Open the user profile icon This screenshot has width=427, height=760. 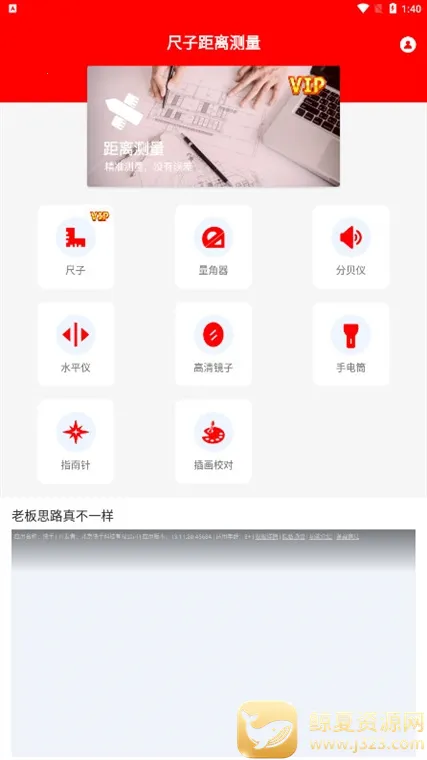(408, 45)
